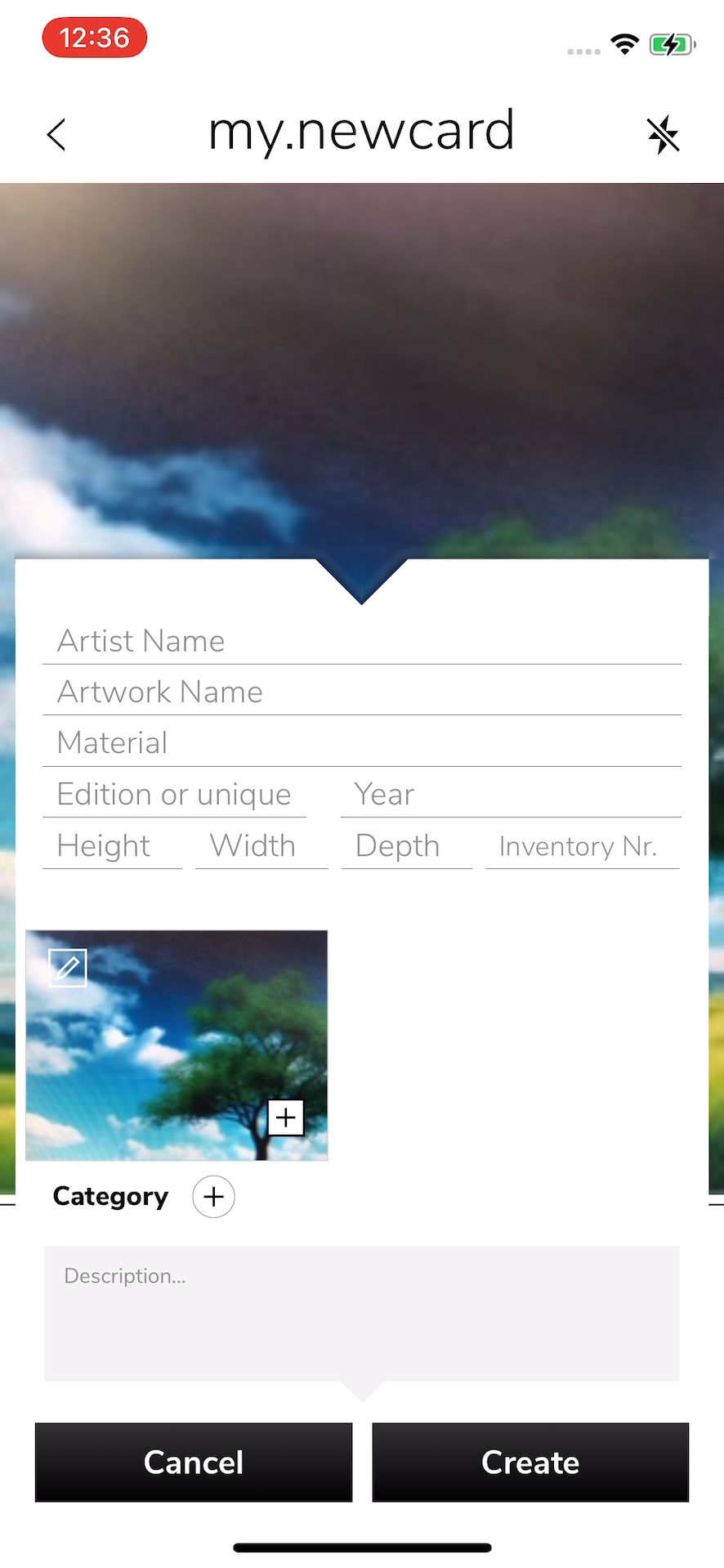
Task: Tap the Artist Name field
Action: [361, 642]
